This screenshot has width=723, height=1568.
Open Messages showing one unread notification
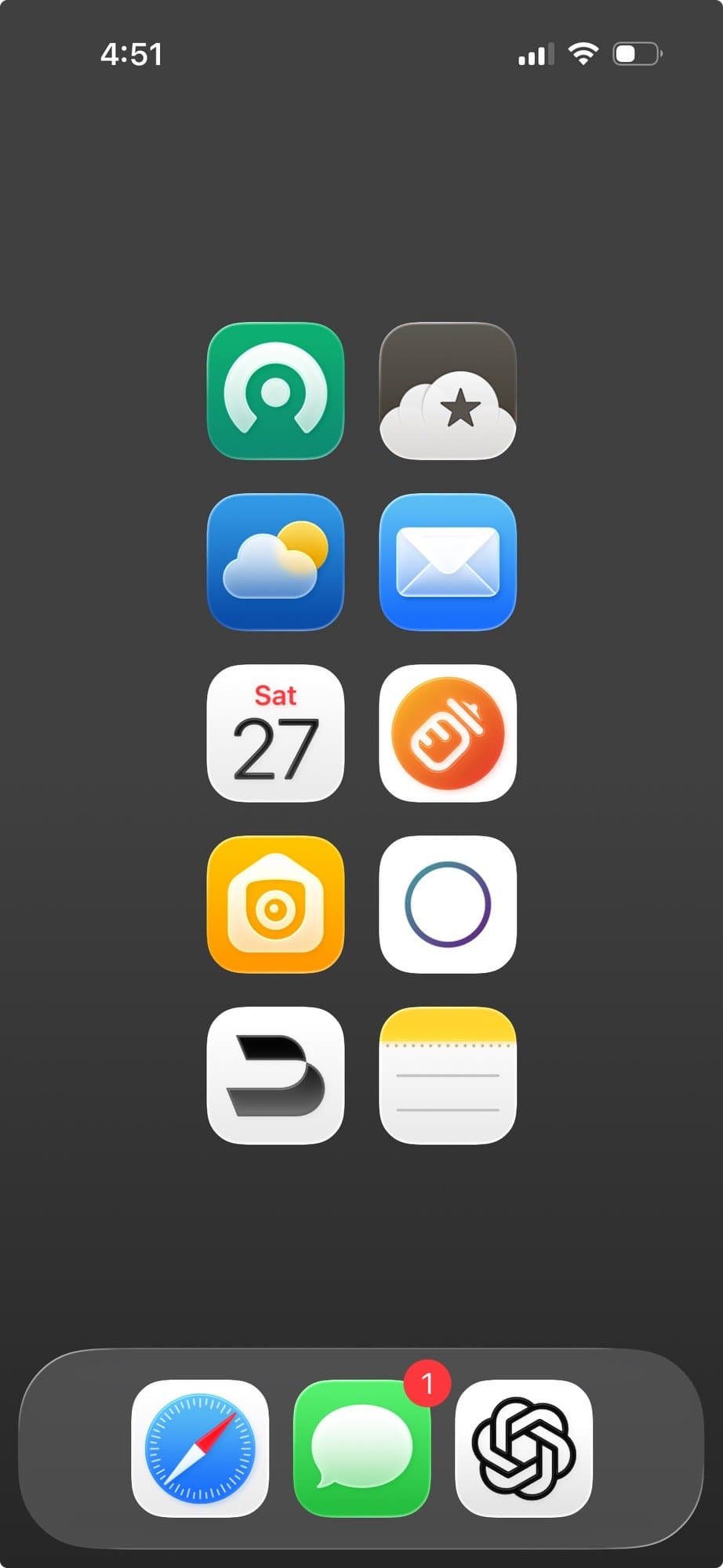click(362, 1451)
